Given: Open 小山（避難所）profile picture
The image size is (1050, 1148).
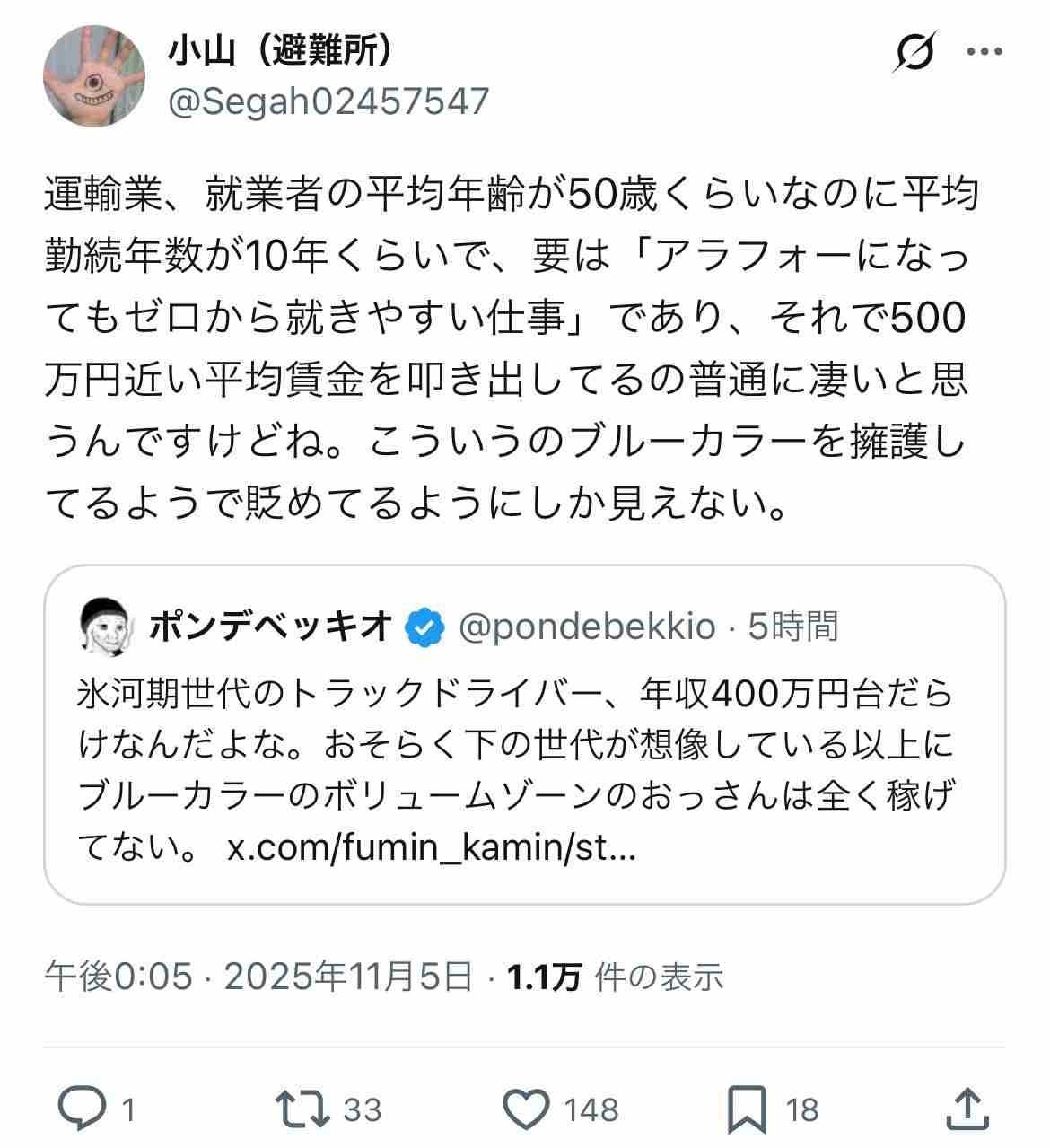Looking at the screenshot, I should coord(94,76).
